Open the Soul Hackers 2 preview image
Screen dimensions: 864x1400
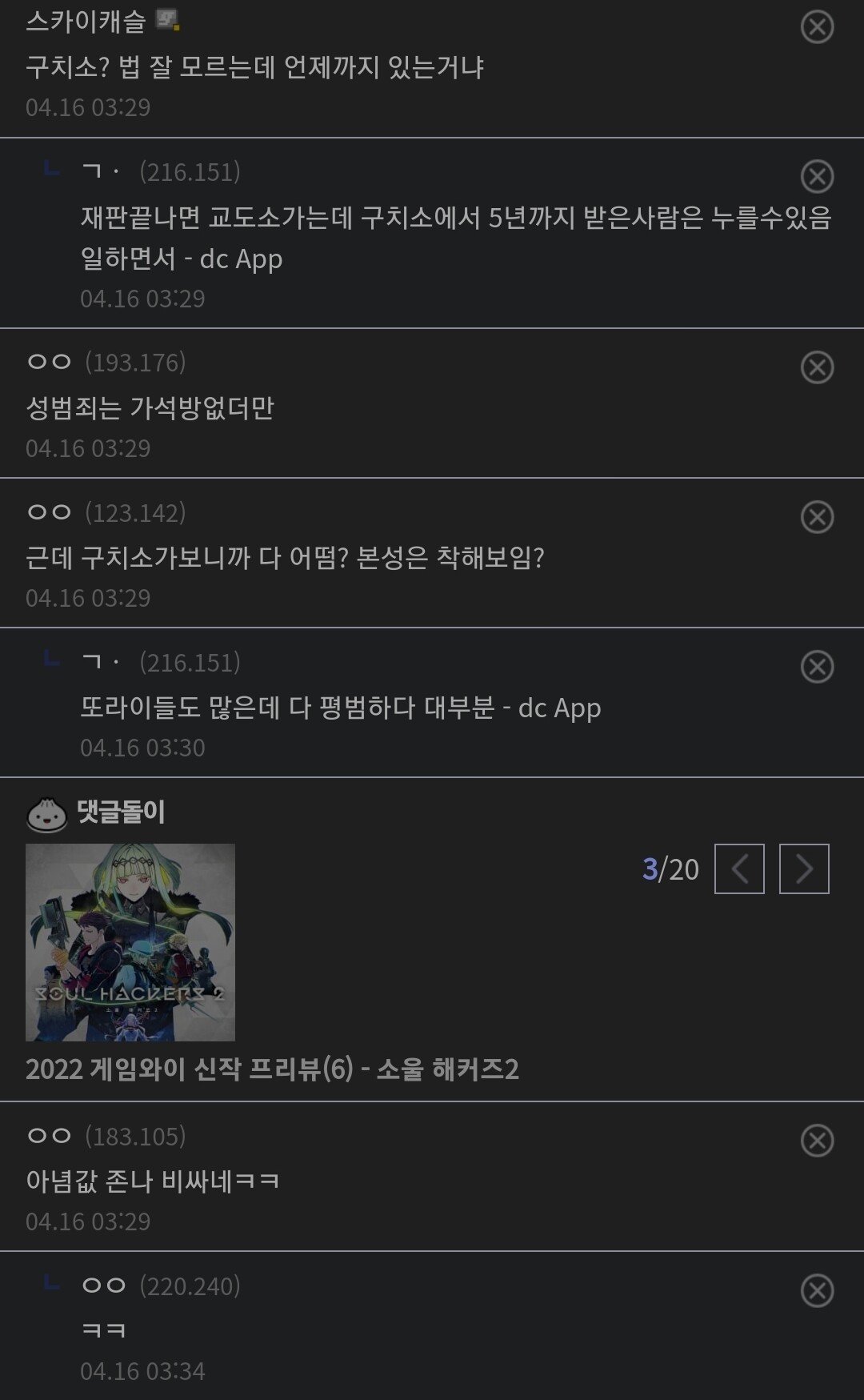pos(130,942)
